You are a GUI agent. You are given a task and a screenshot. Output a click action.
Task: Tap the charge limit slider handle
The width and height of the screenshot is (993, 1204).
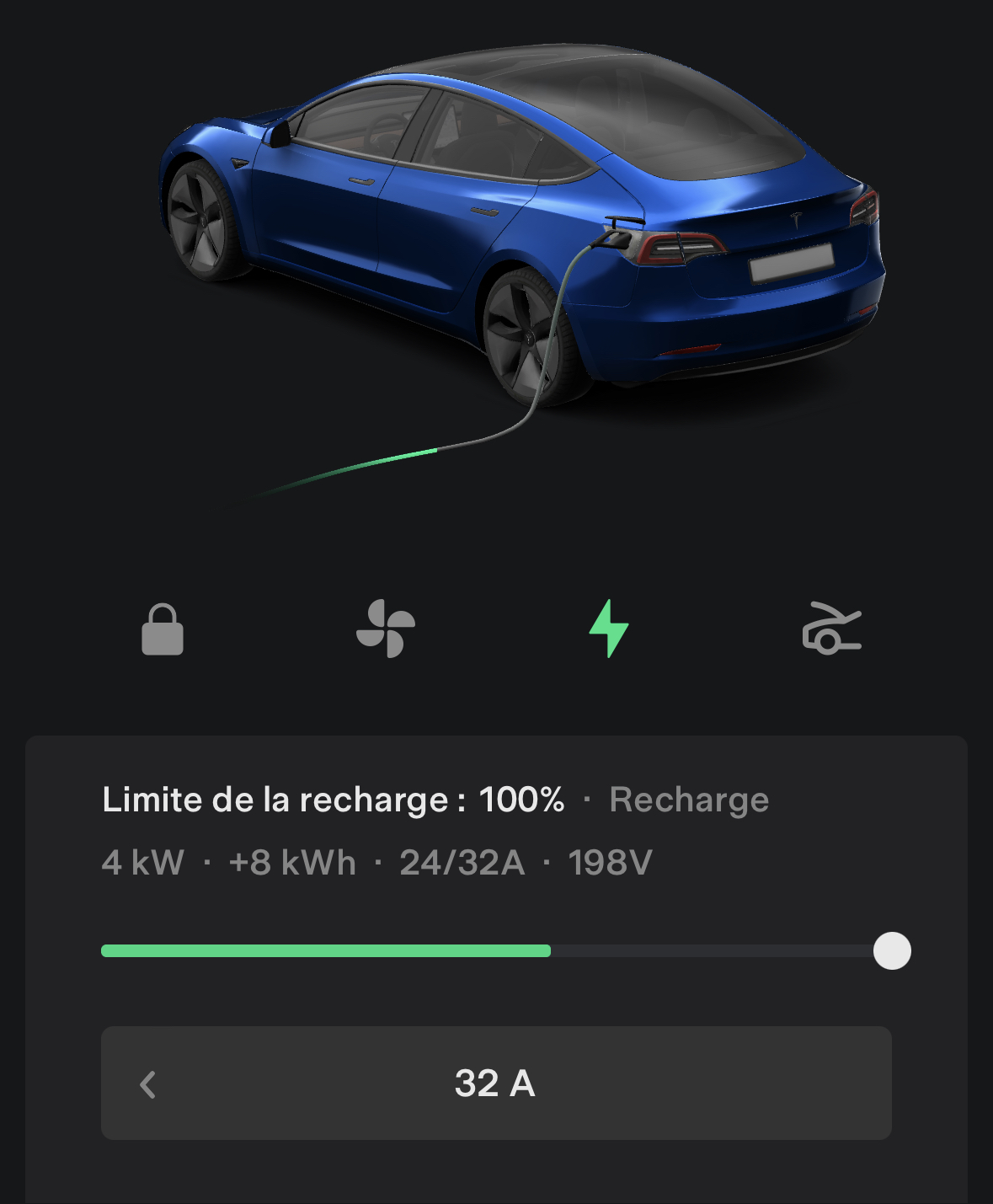[892, 951]
